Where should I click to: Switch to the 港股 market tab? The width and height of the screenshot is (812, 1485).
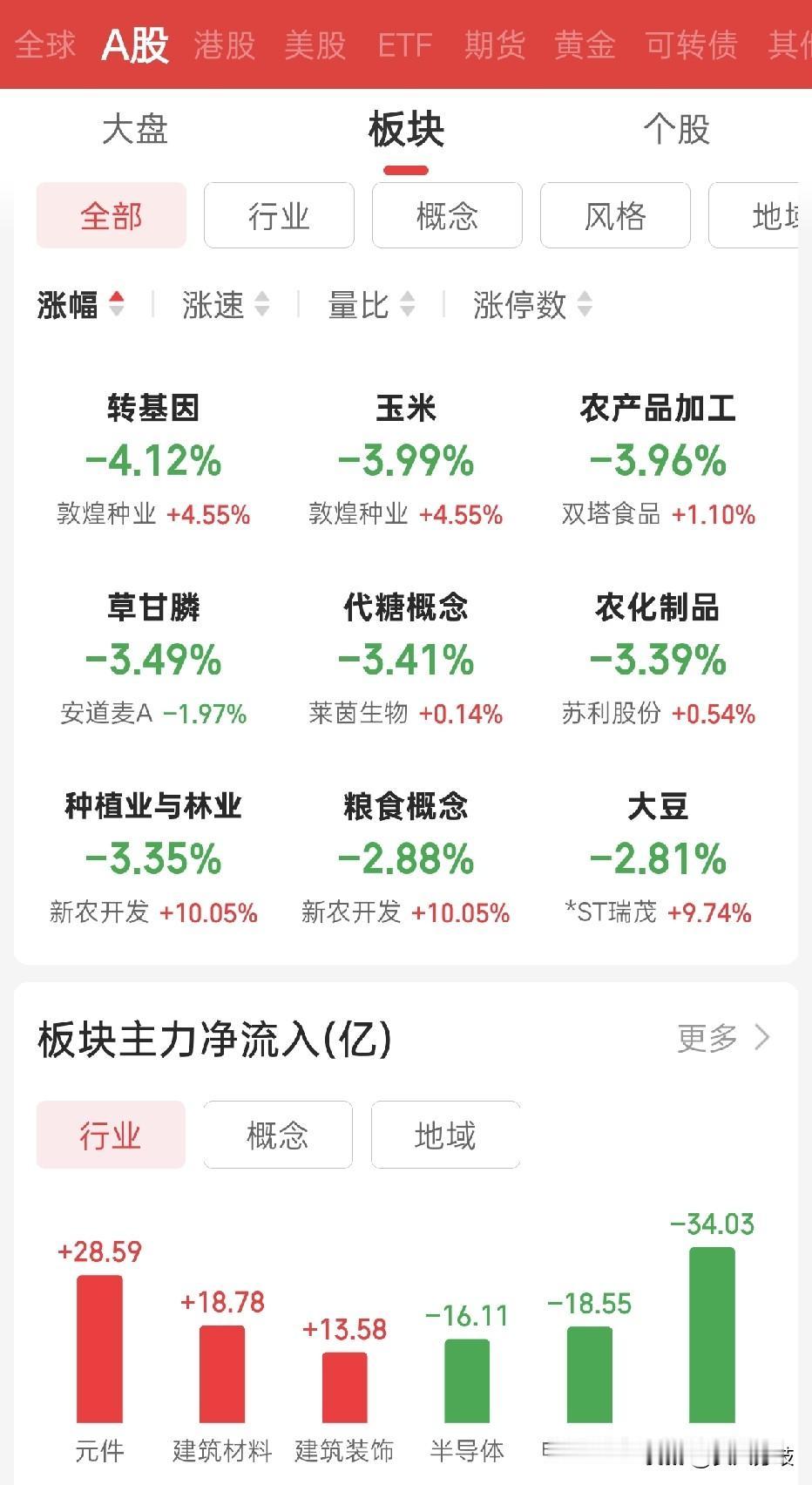[225, 44]
